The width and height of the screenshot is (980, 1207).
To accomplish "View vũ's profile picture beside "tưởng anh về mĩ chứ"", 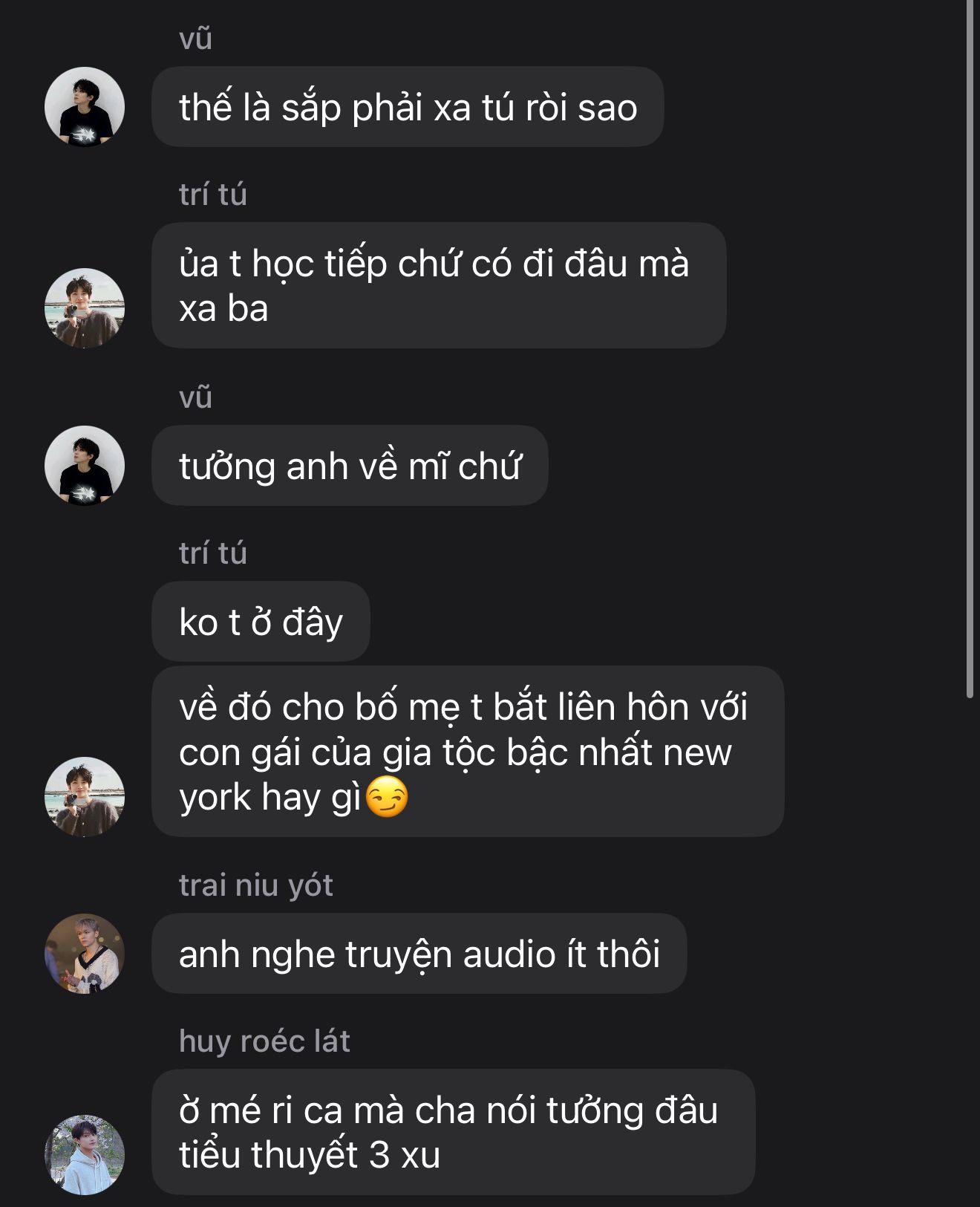I will coord(85,466).
